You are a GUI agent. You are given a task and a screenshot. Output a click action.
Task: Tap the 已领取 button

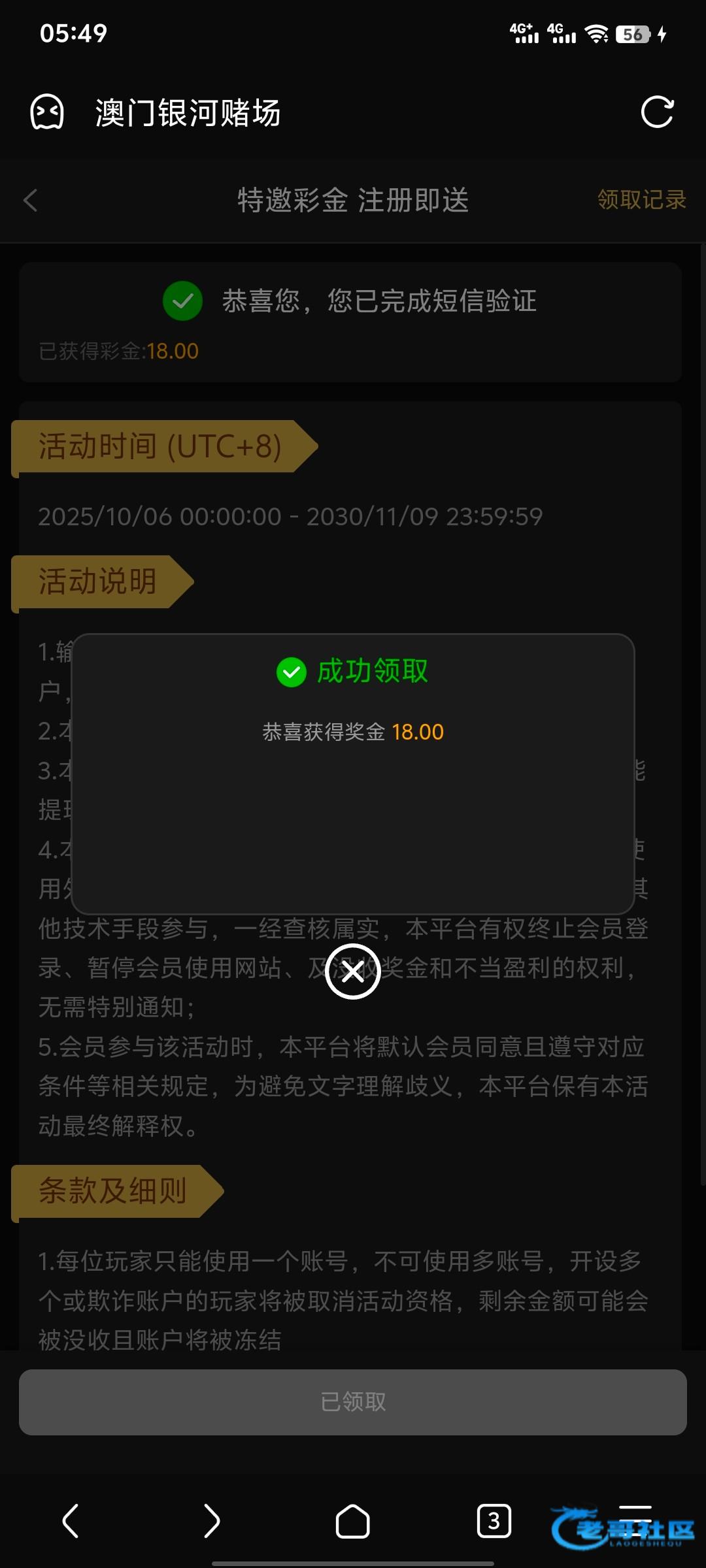click(x=353, y=1402)
